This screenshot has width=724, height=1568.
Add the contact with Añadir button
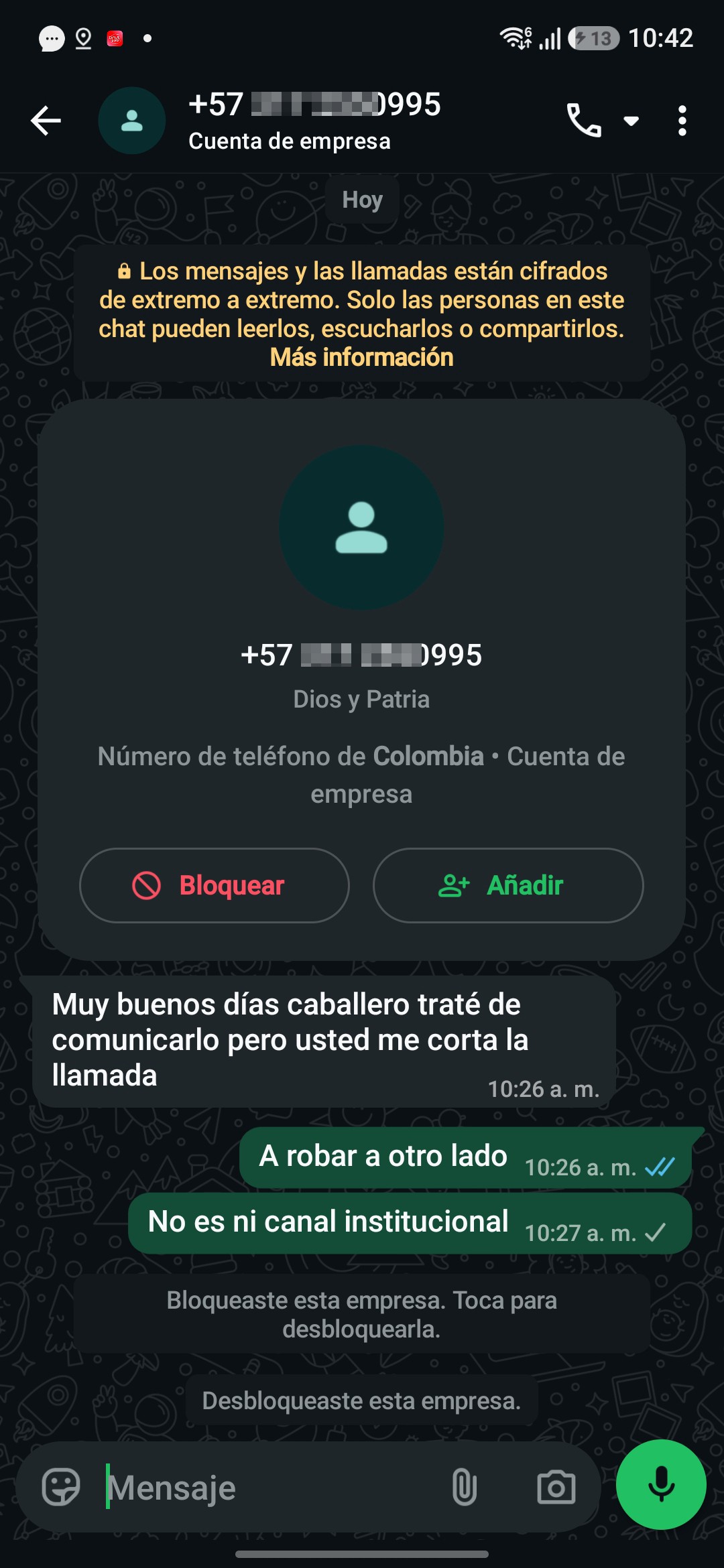[508, 885]
